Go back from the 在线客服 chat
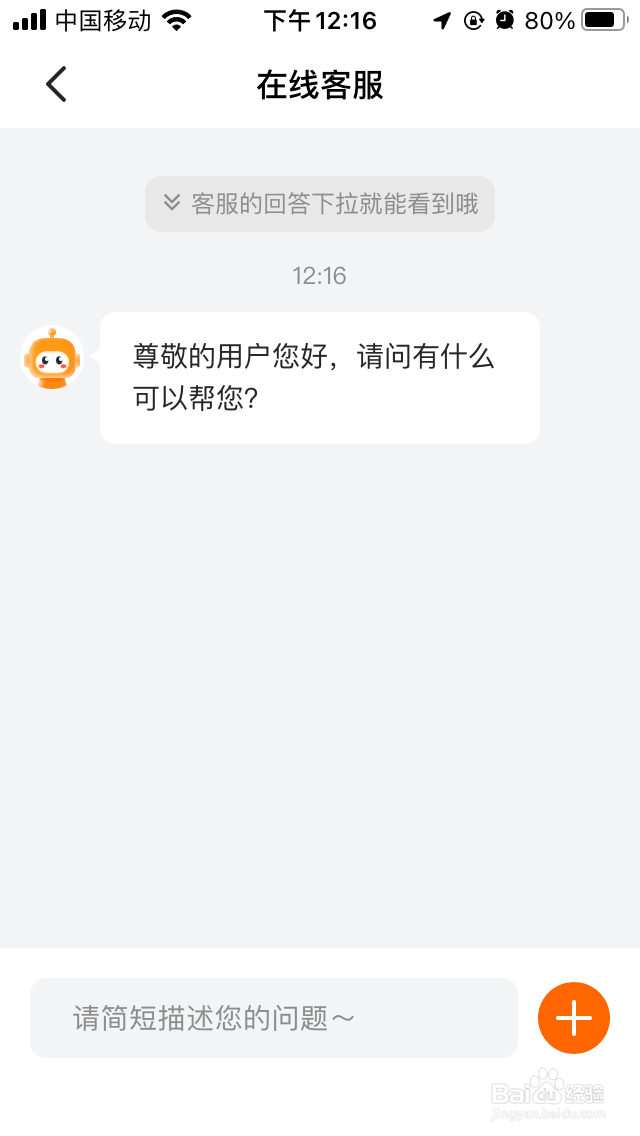This screenshot has width=640, height=1136. (x=56, y=85)
